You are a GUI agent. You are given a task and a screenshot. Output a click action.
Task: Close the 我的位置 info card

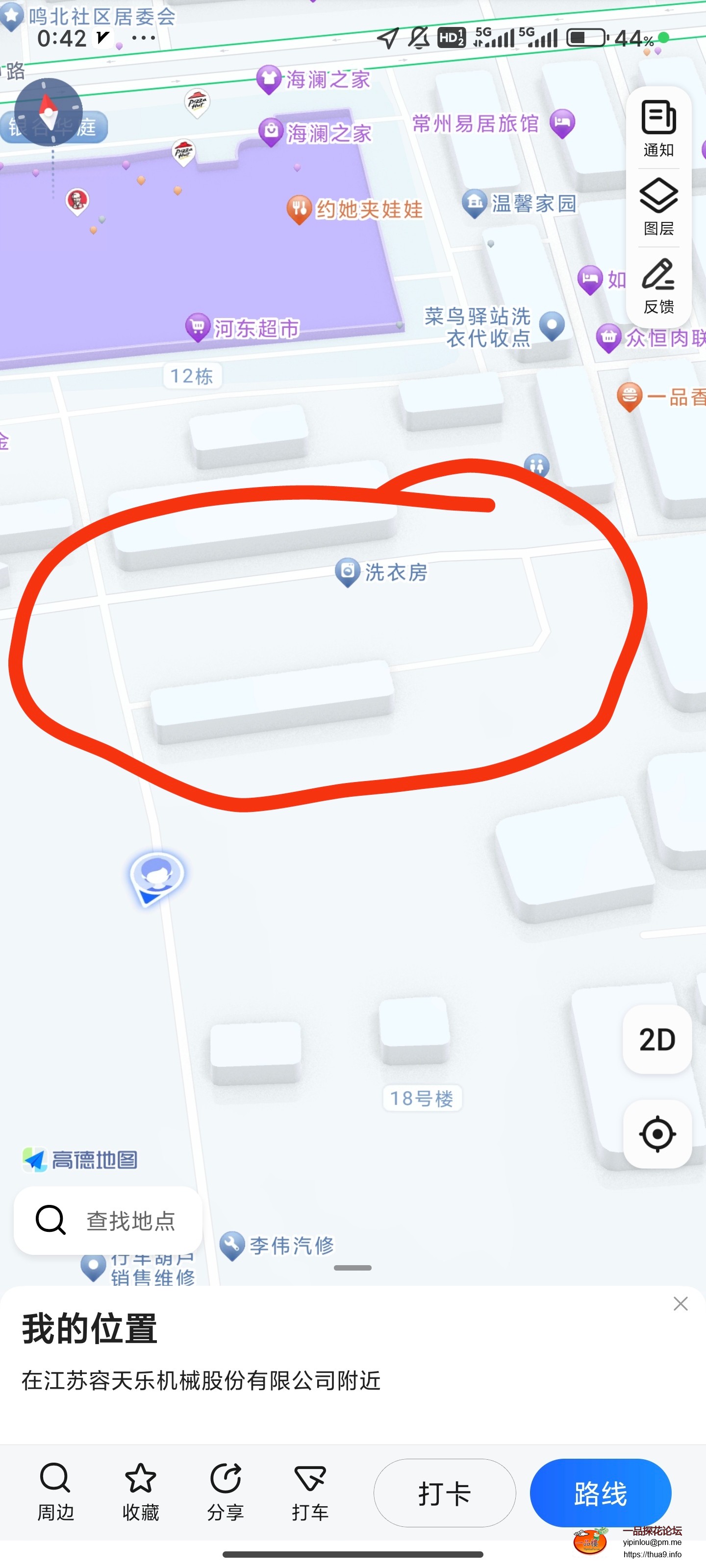point(681,1303)
